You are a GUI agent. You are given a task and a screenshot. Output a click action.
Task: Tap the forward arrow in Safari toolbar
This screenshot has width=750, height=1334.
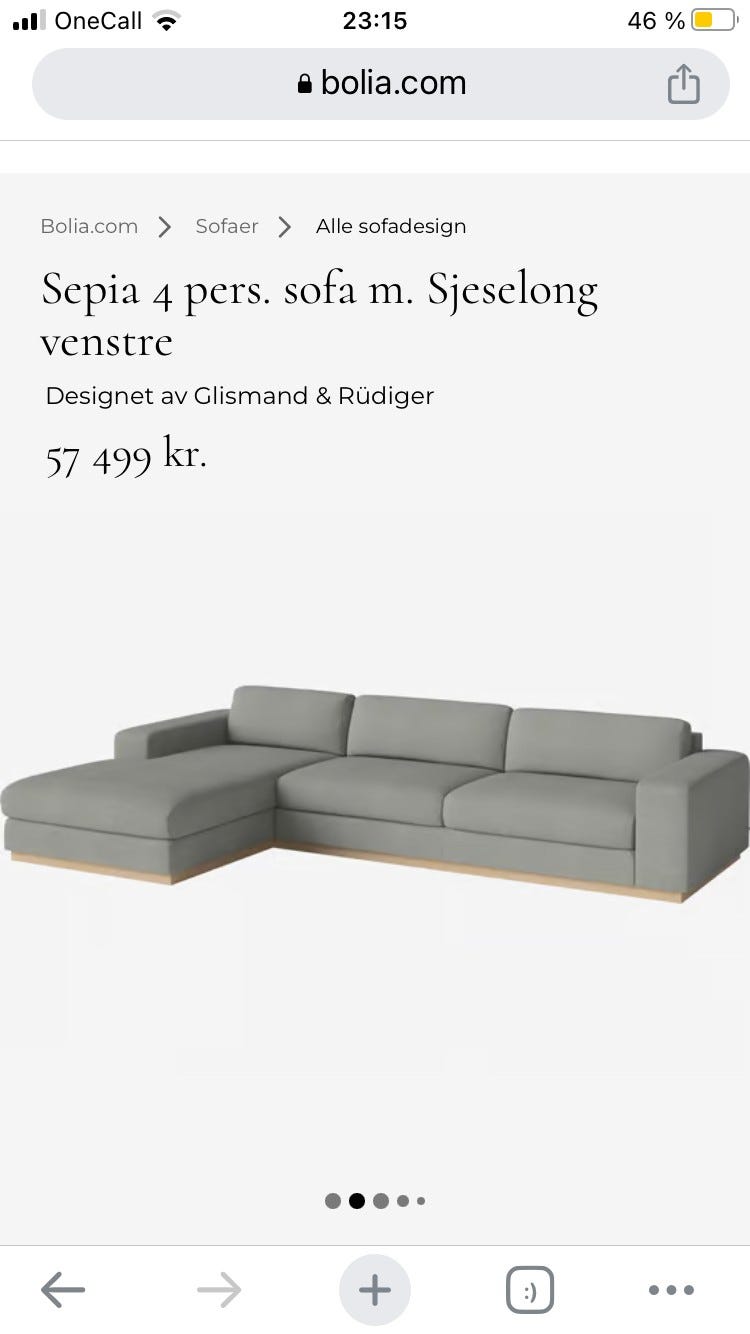coord(219,1289)
